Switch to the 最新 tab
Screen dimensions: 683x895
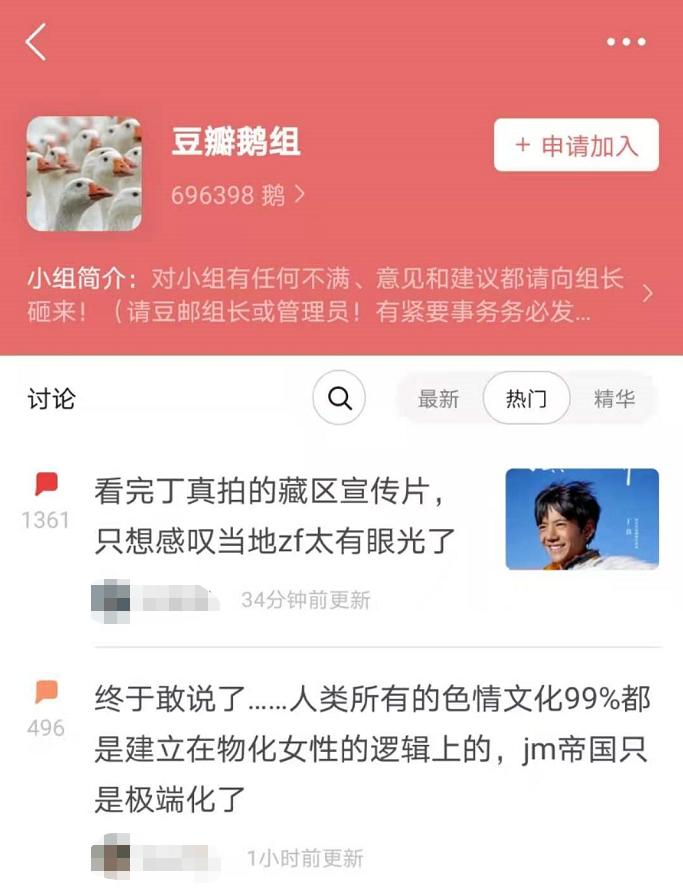pos(438,399)
